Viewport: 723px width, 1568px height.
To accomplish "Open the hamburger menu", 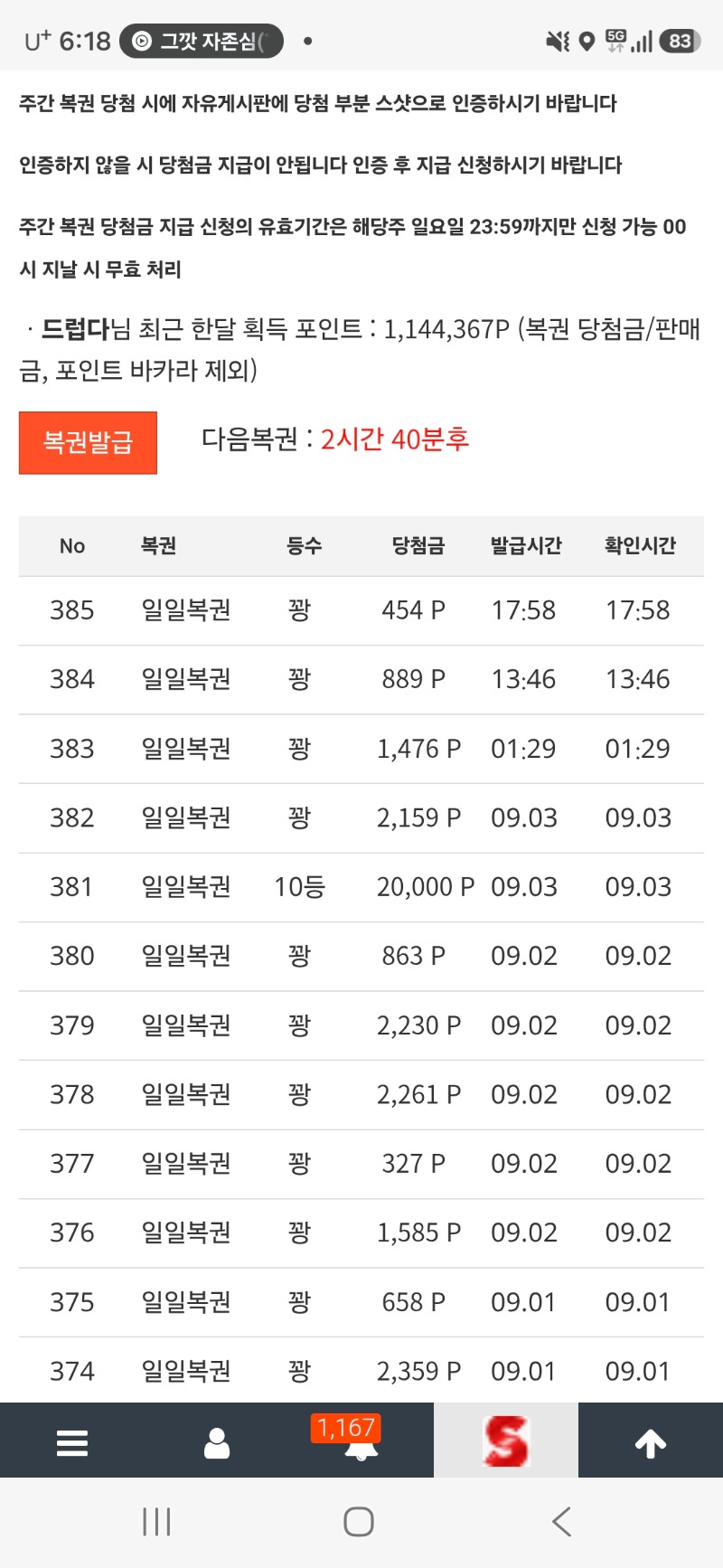I will (72, 1442).
